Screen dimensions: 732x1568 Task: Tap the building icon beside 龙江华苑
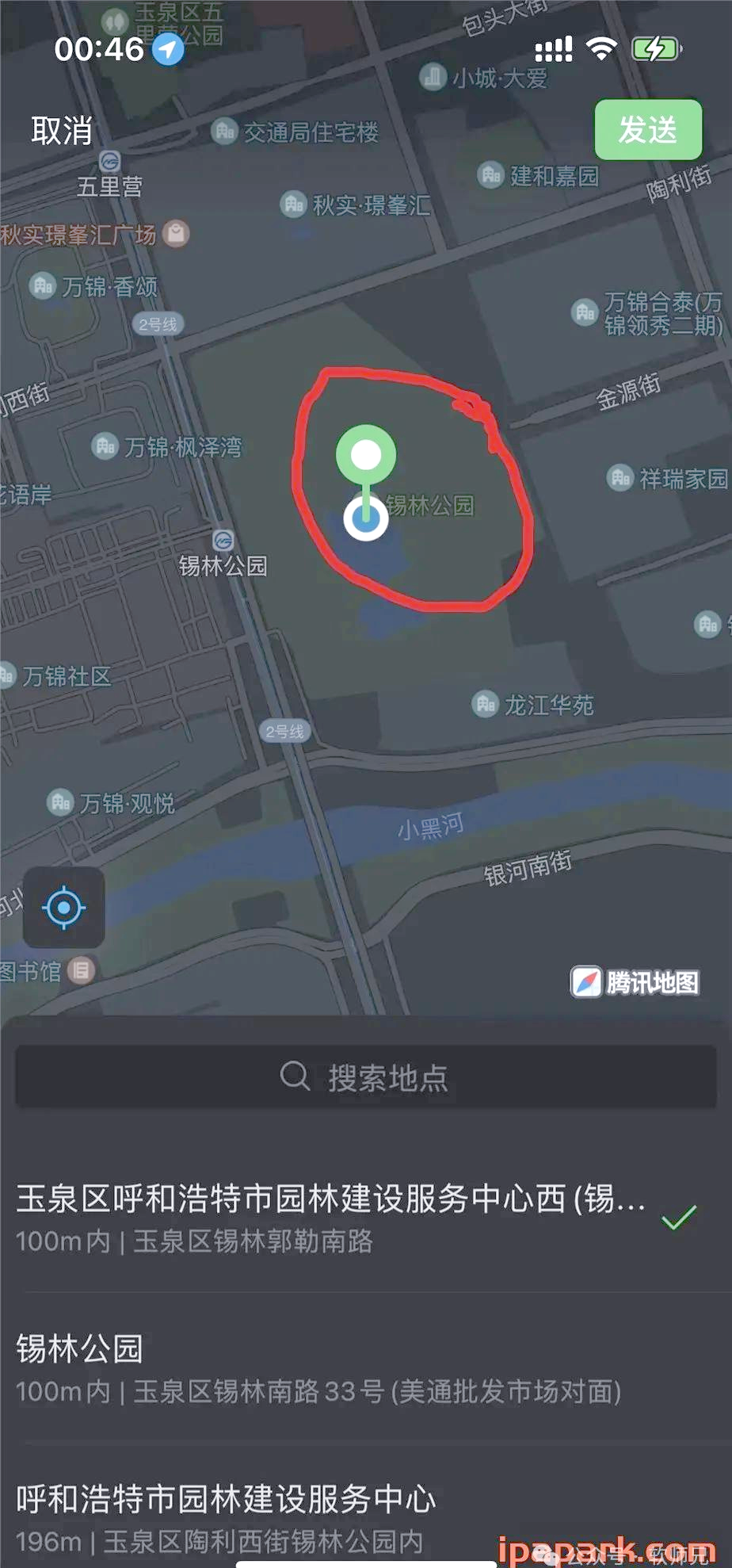click(x=485, y=702)
